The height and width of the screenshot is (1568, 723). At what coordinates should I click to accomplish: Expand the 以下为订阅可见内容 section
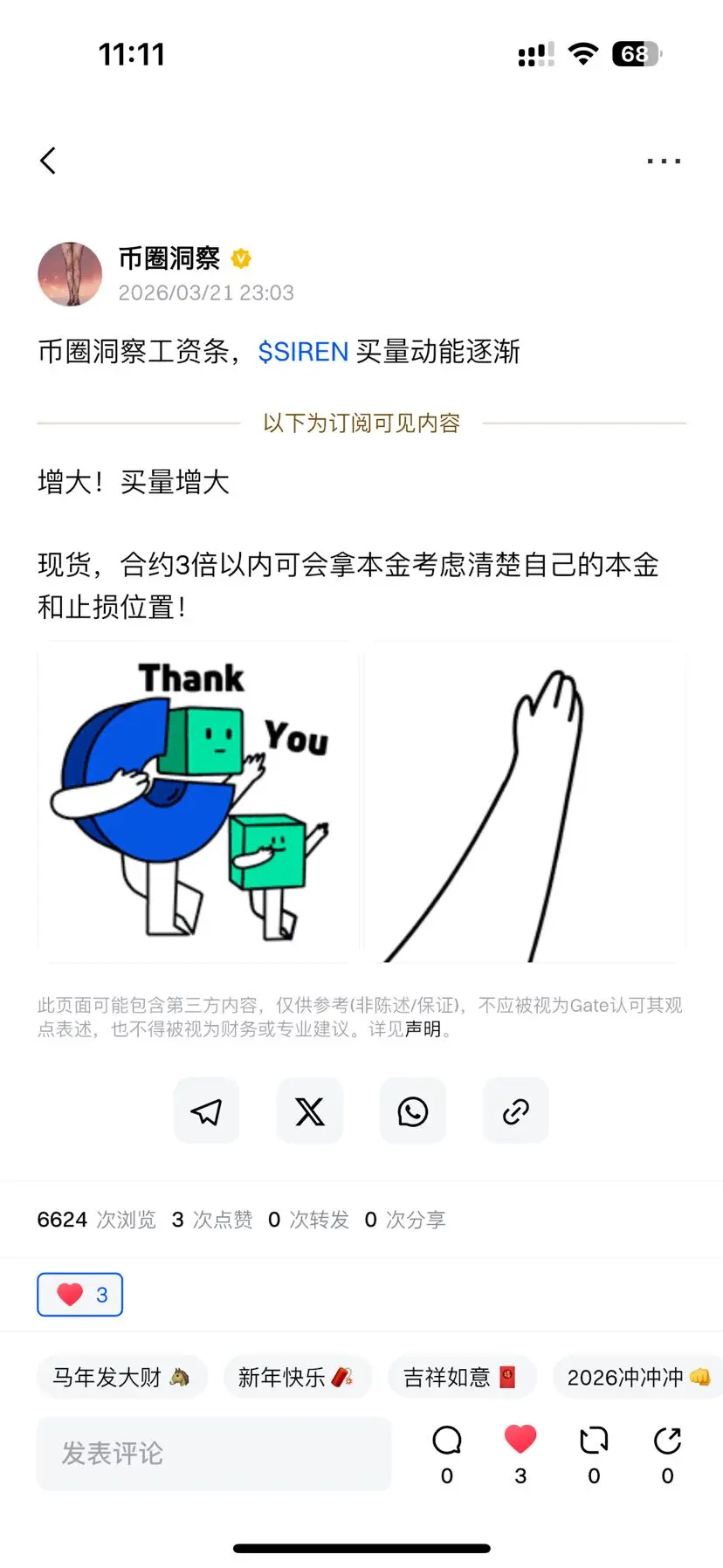361,423
